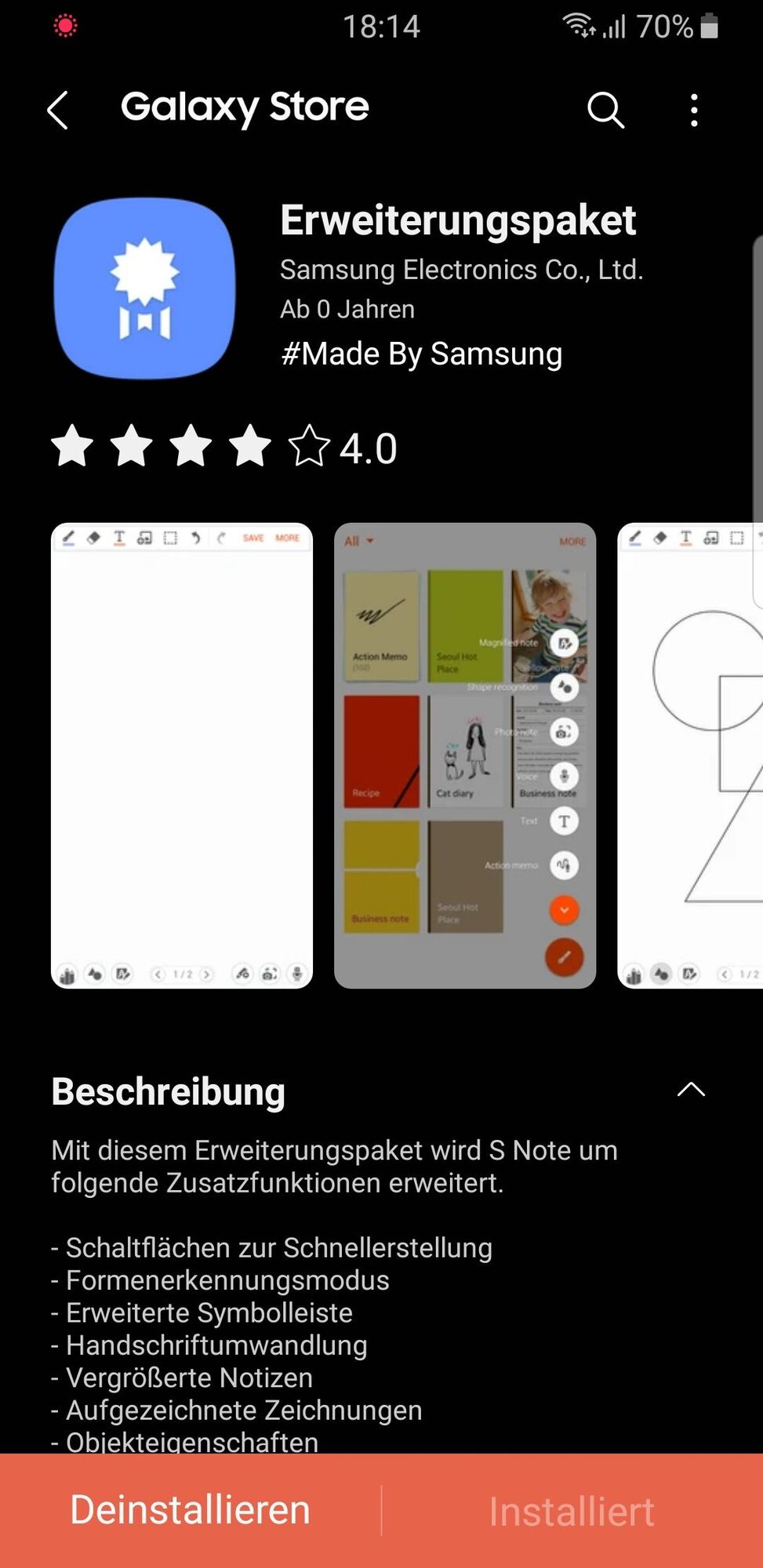The image size is (763, 1568).
Task: Open Samsung Electronics Co., Ltd. developer page
Action: tap(461, 270)
